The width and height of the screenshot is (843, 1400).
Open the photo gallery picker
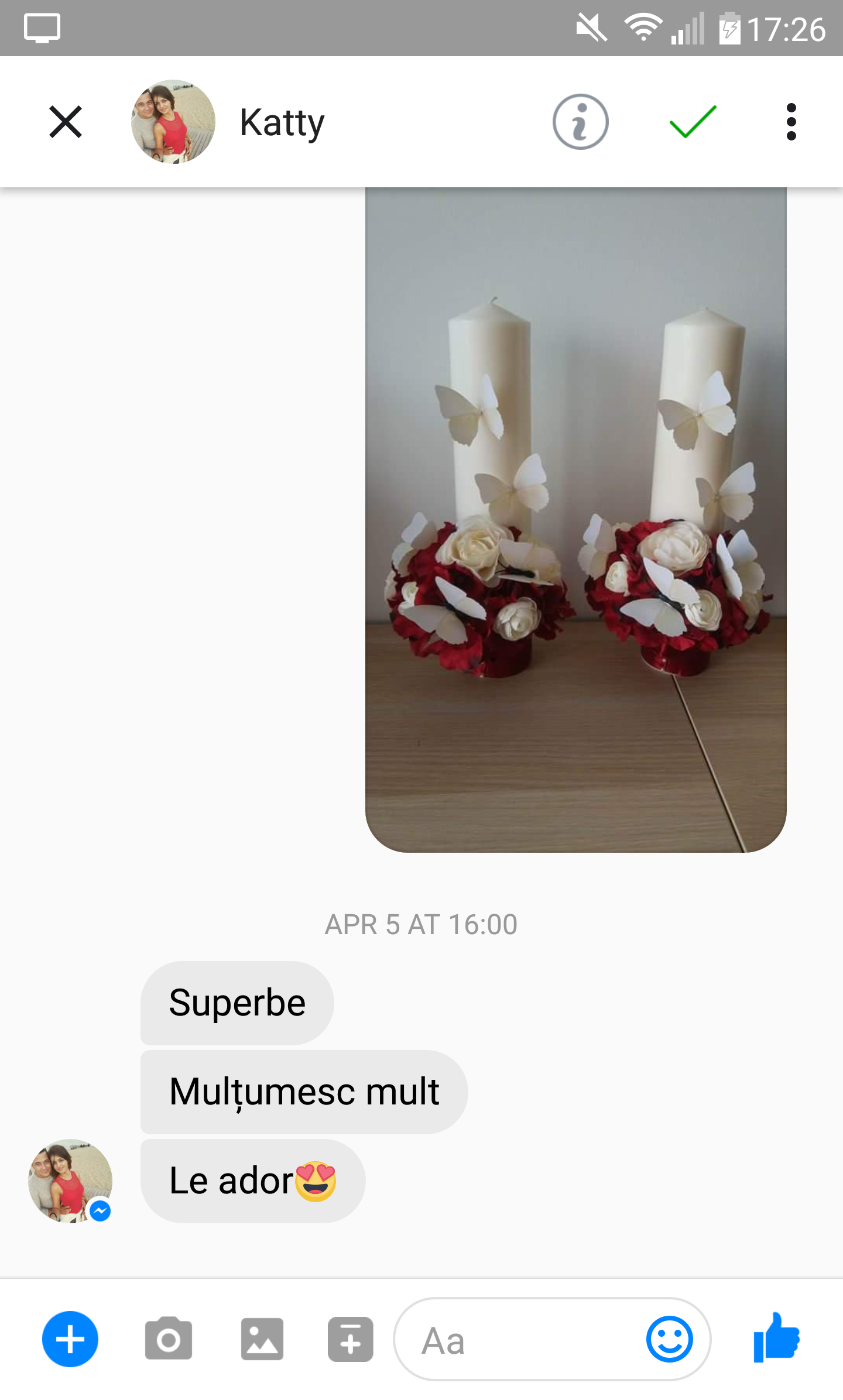262,1339
